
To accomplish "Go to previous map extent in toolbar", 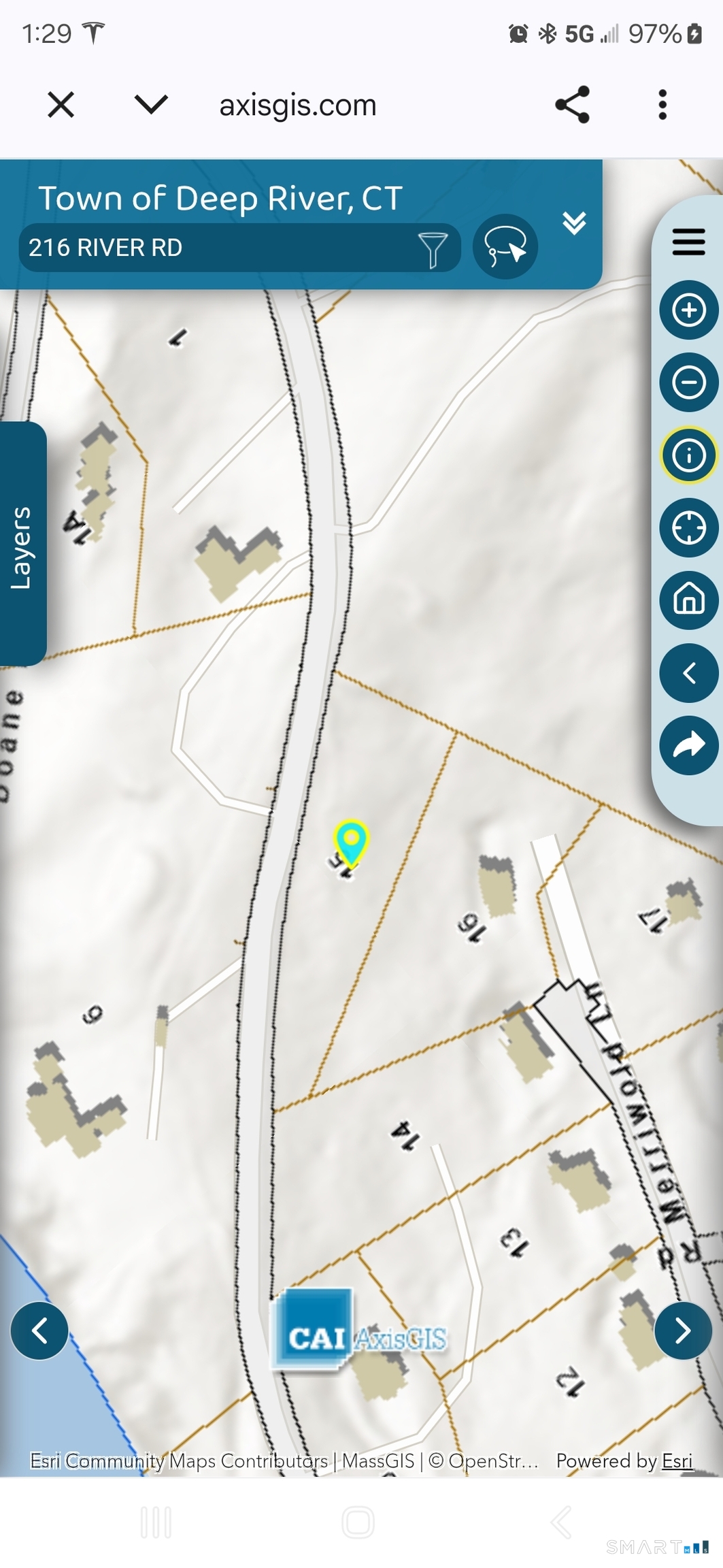I will tap(689, 673).
